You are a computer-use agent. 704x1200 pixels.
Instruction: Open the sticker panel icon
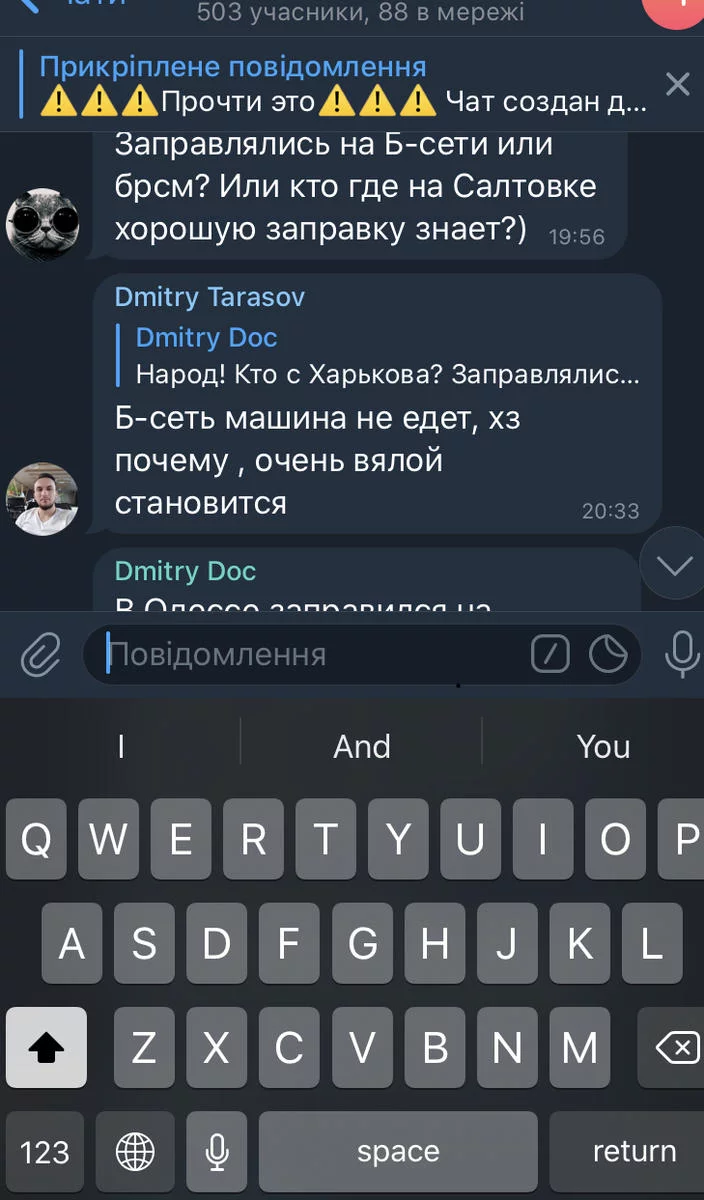pyautogui.click(x=608, y=655)
